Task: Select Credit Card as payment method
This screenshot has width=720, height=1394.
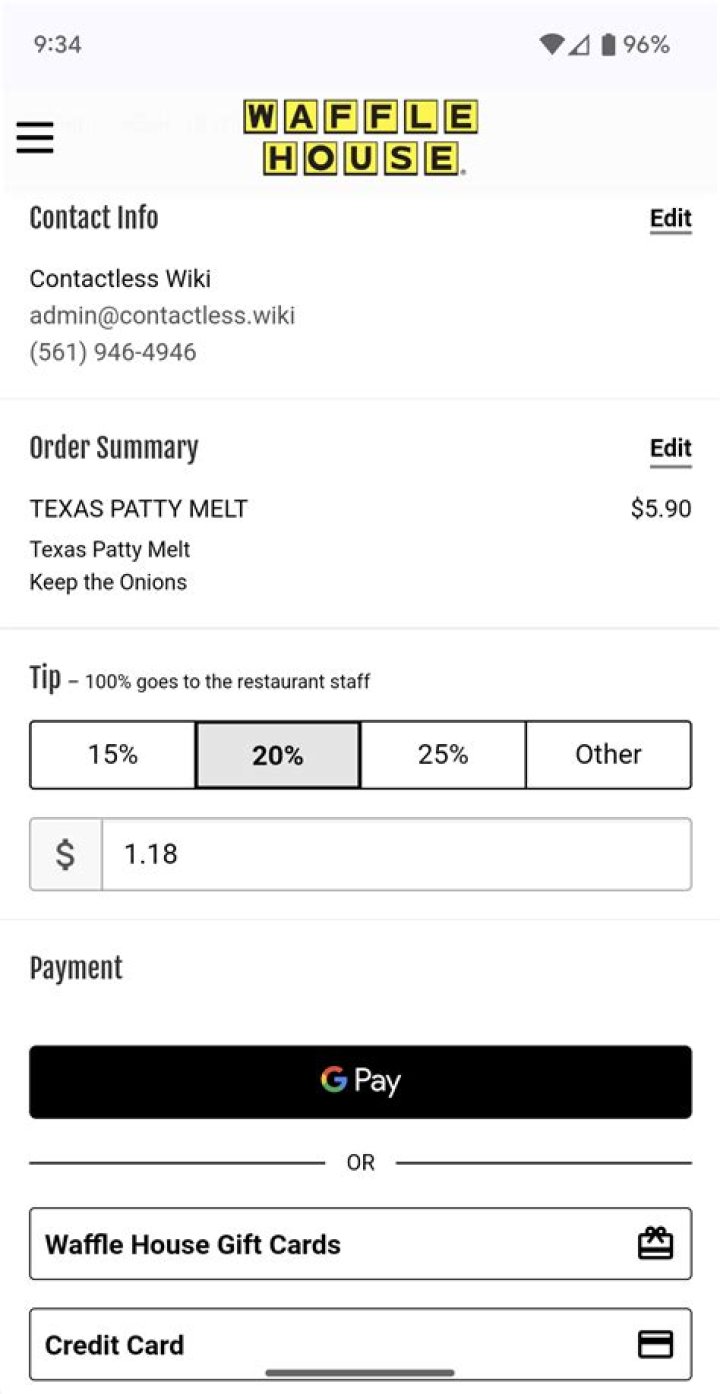Action: (x=360, y=1344)
